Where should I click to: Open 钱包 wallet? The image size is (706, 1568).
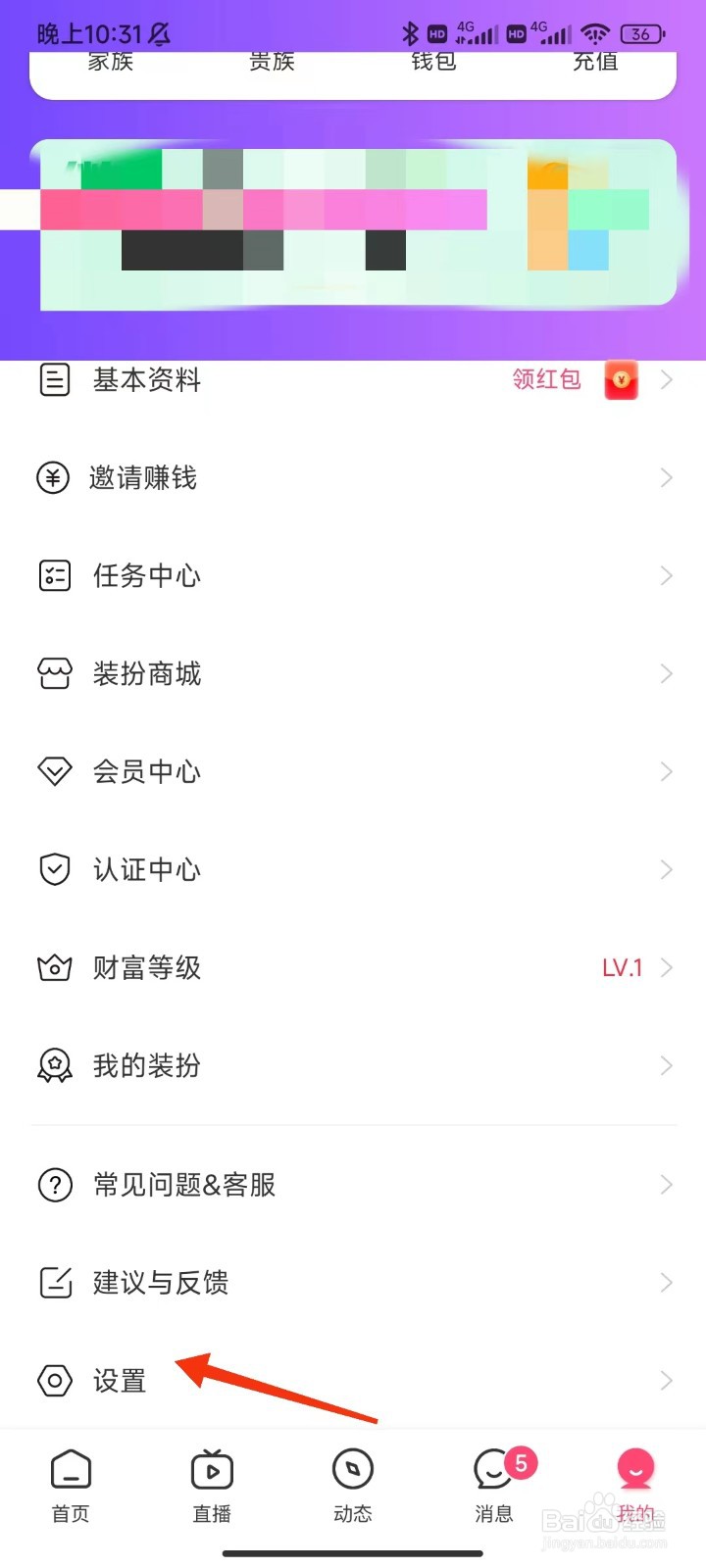433,63
